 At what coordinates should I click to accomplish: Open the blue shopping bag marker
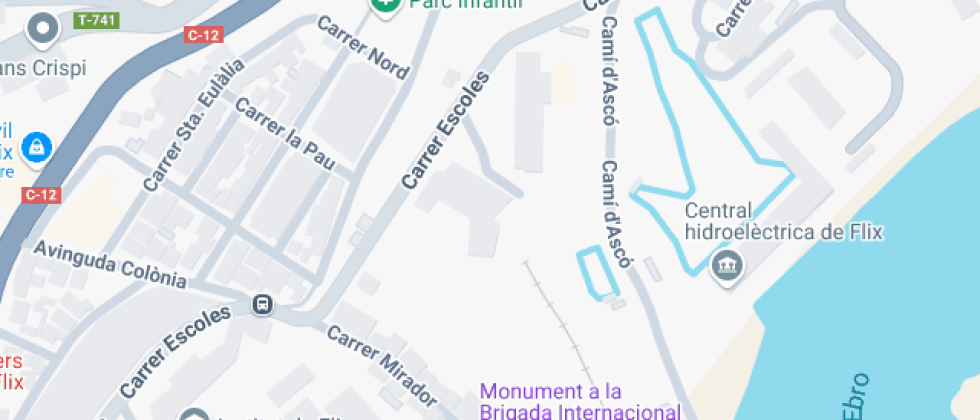37,147
